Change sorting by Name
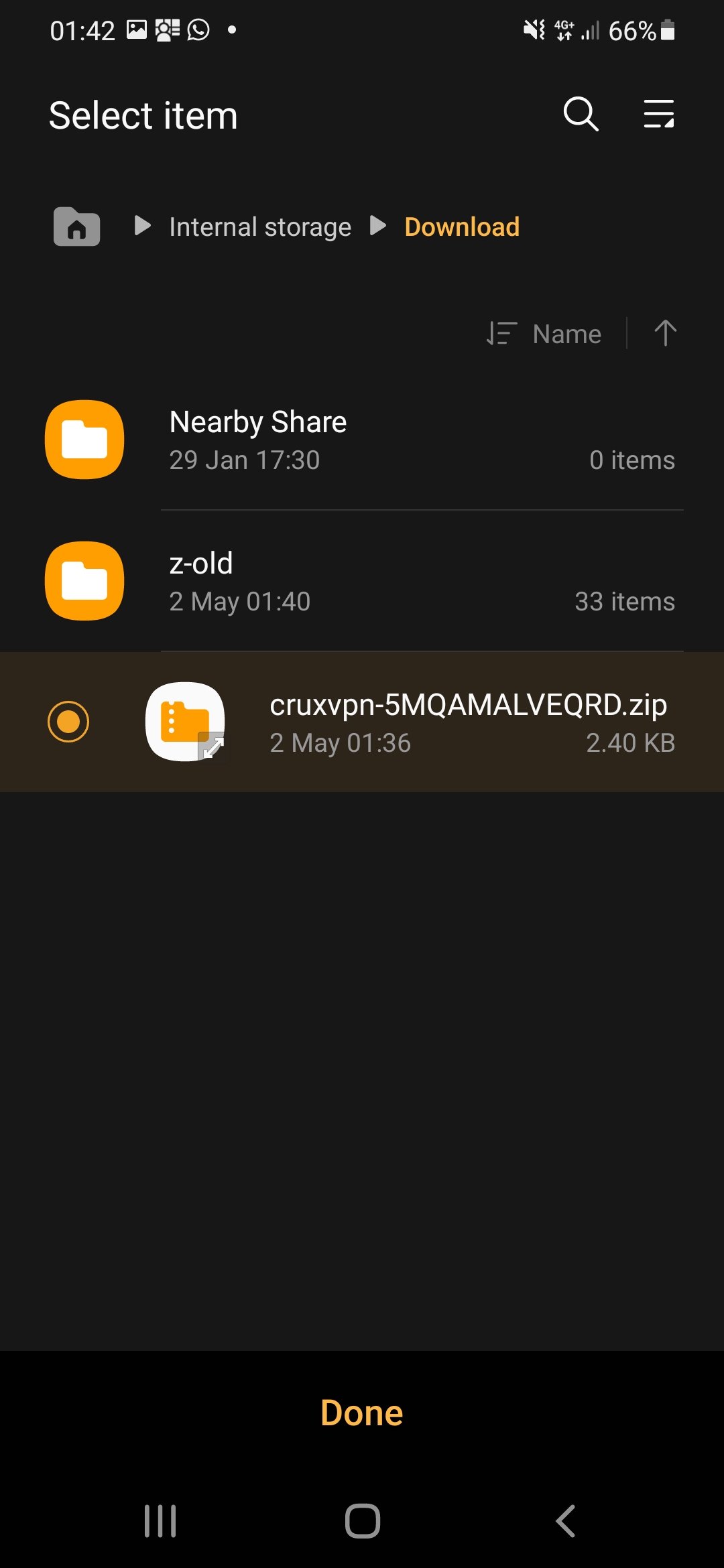 (x=544, y=334)
